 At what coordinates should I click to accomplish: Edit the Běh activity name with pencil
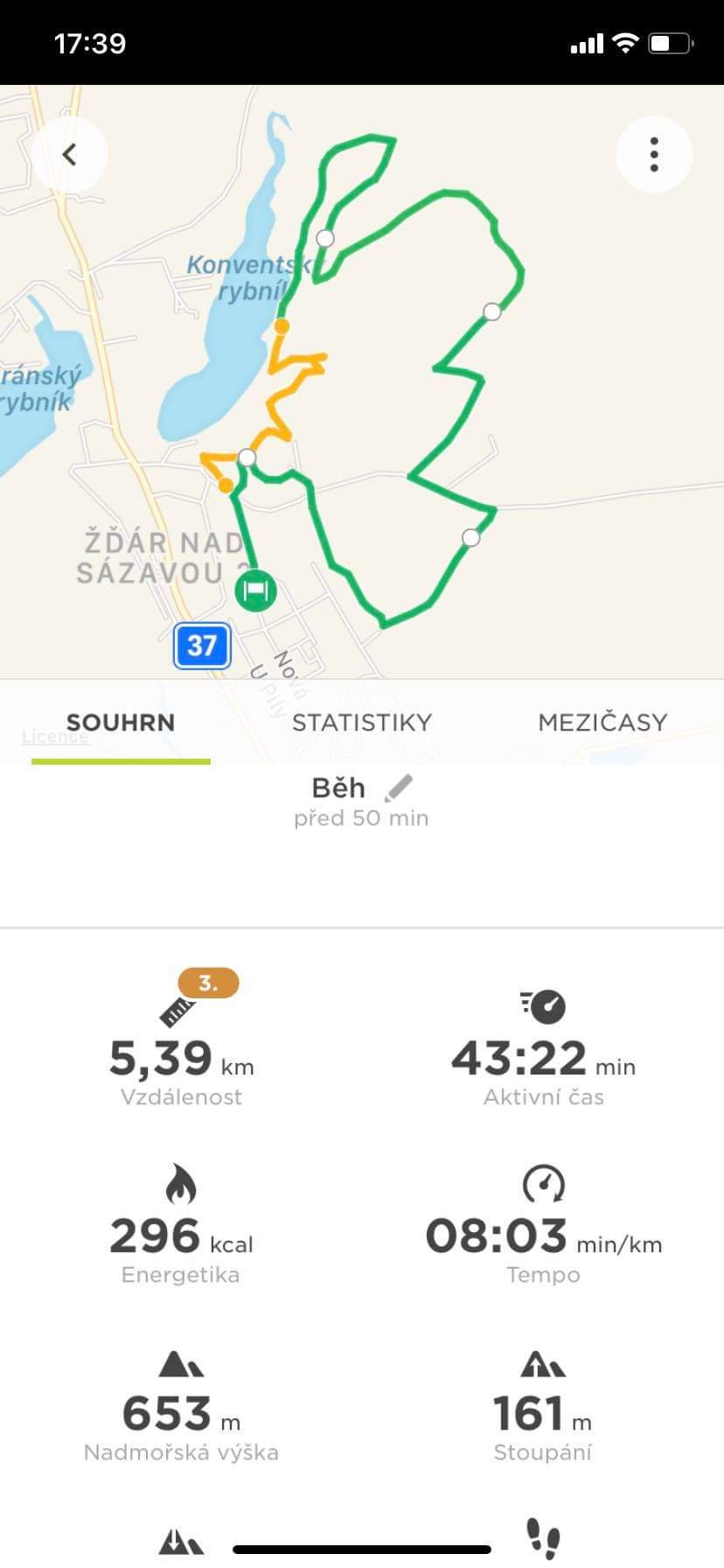[x=399, y=787]
